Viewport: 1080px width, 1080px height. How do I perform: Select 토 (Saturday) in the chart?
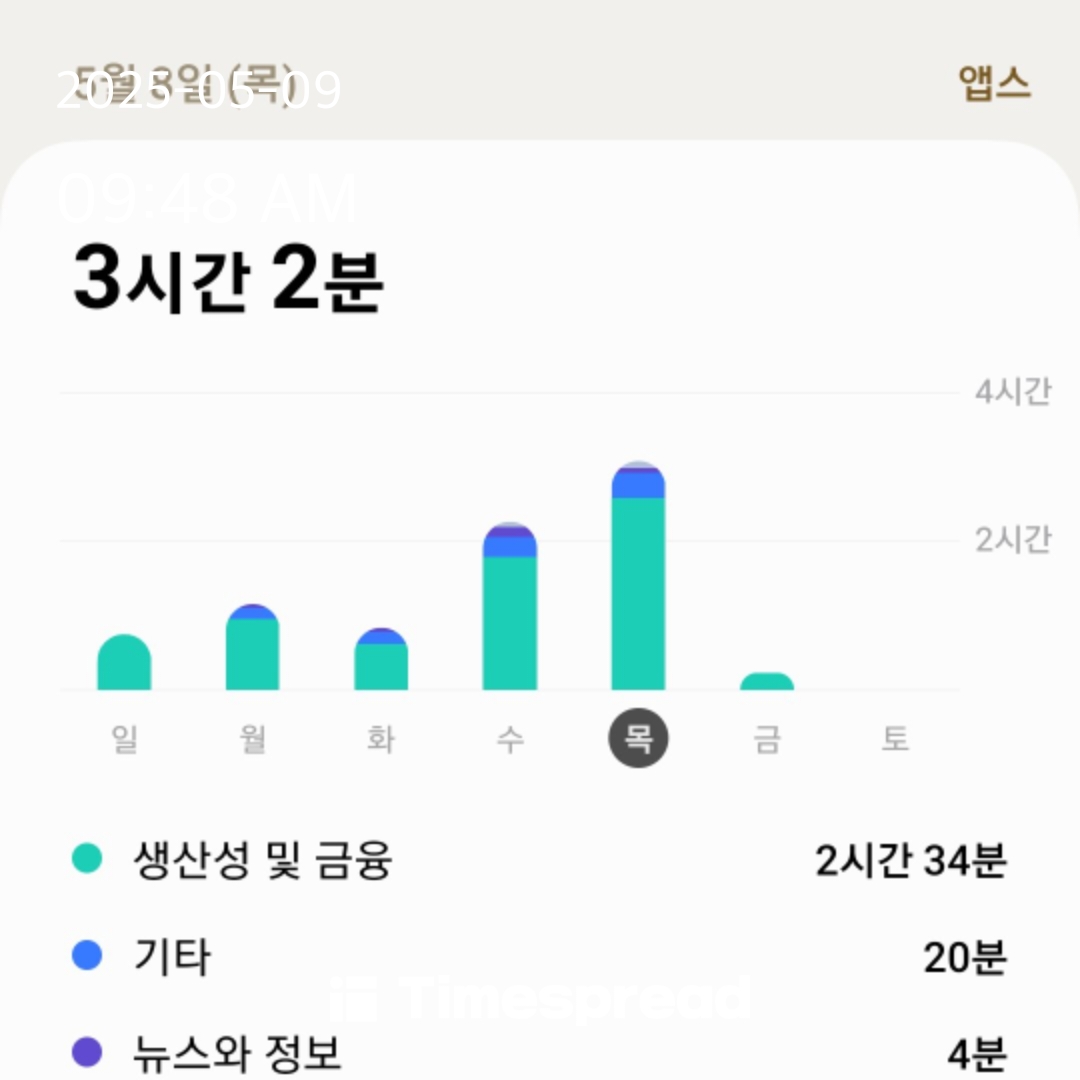(x=895, y=739)
